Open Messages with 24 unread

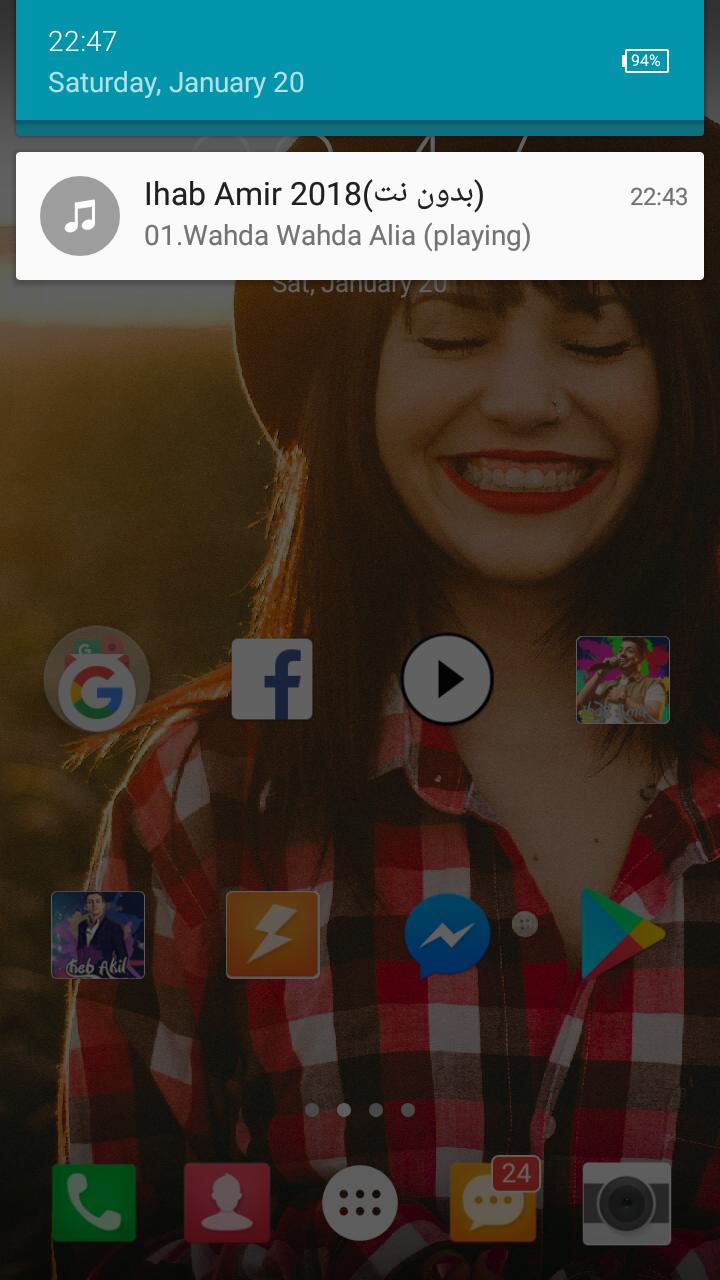(493, 1203)
